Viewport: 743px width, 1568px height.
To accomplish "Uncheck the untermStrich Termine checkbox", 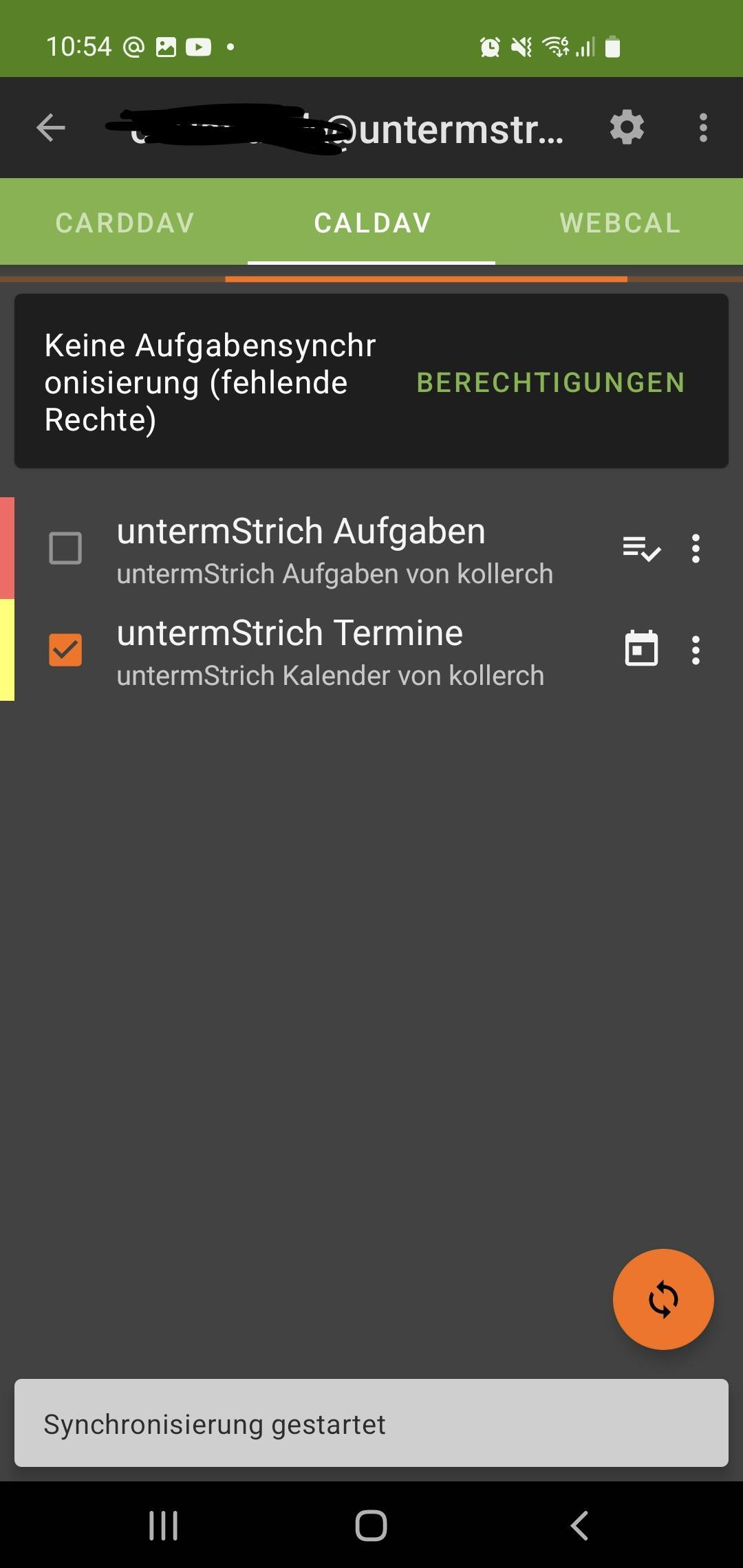I will pos(65,650).
